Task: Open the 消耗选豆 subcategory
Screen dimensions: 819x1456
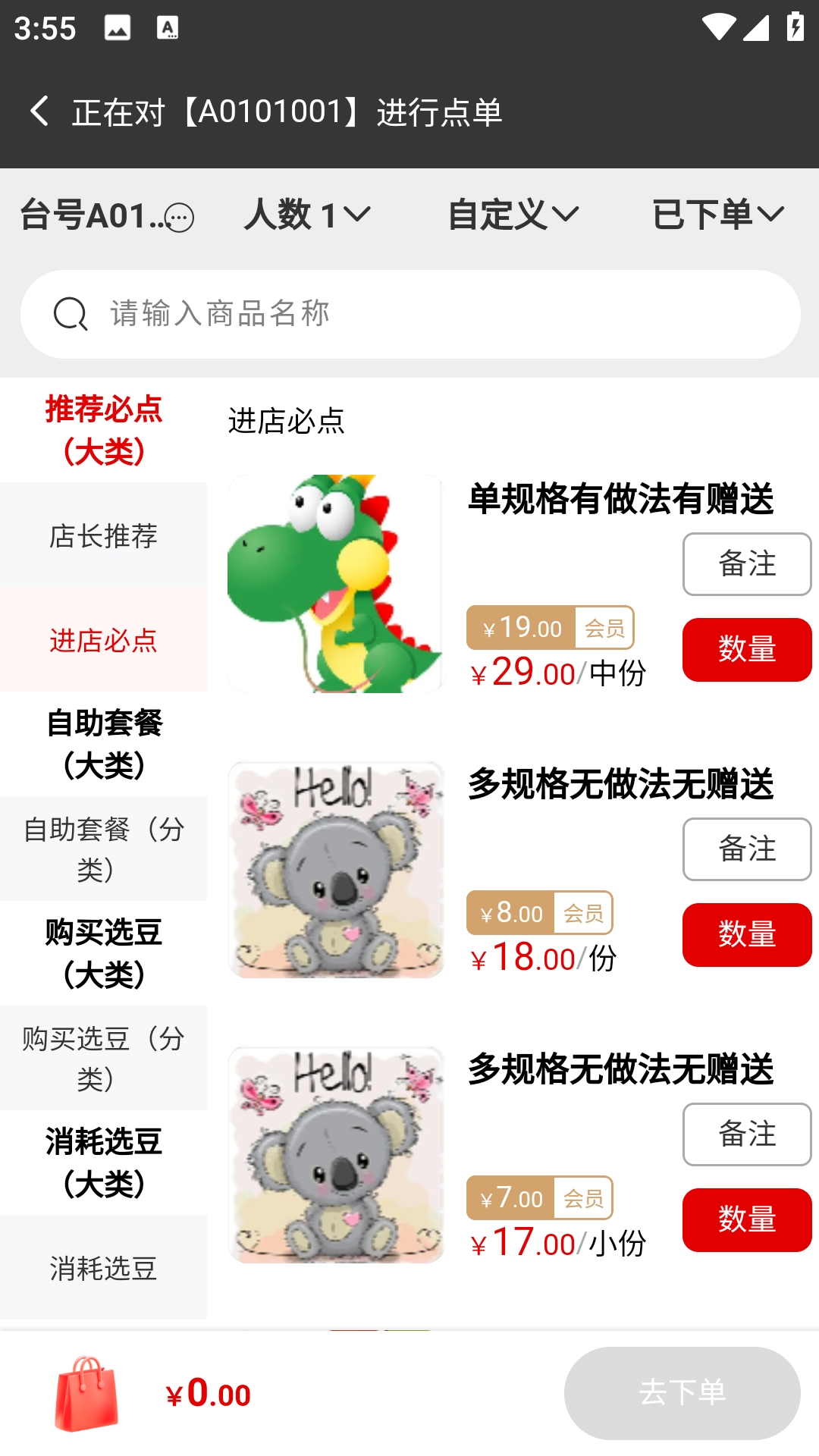Action: [x=104, y=1268]
